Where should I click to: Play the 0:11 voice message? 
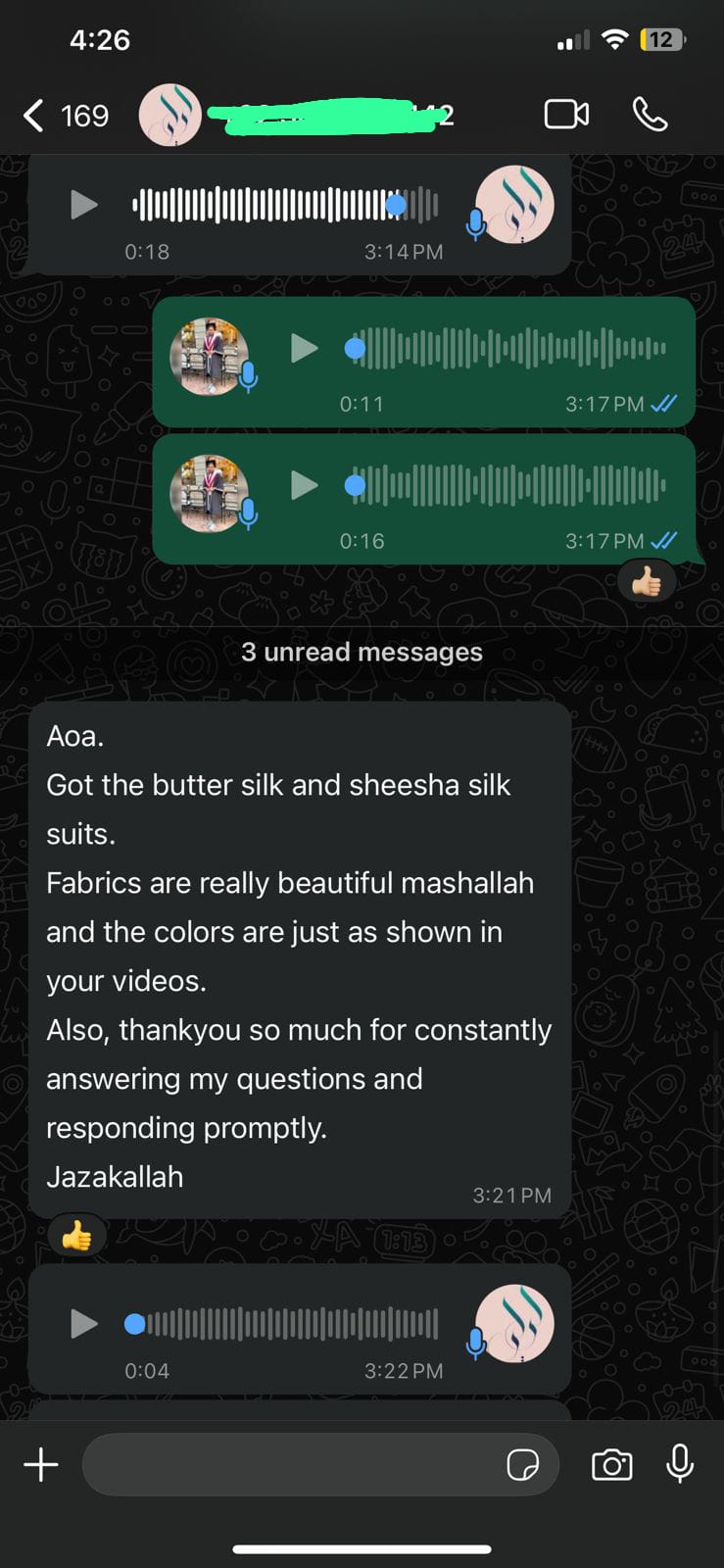tap(305, 348)
